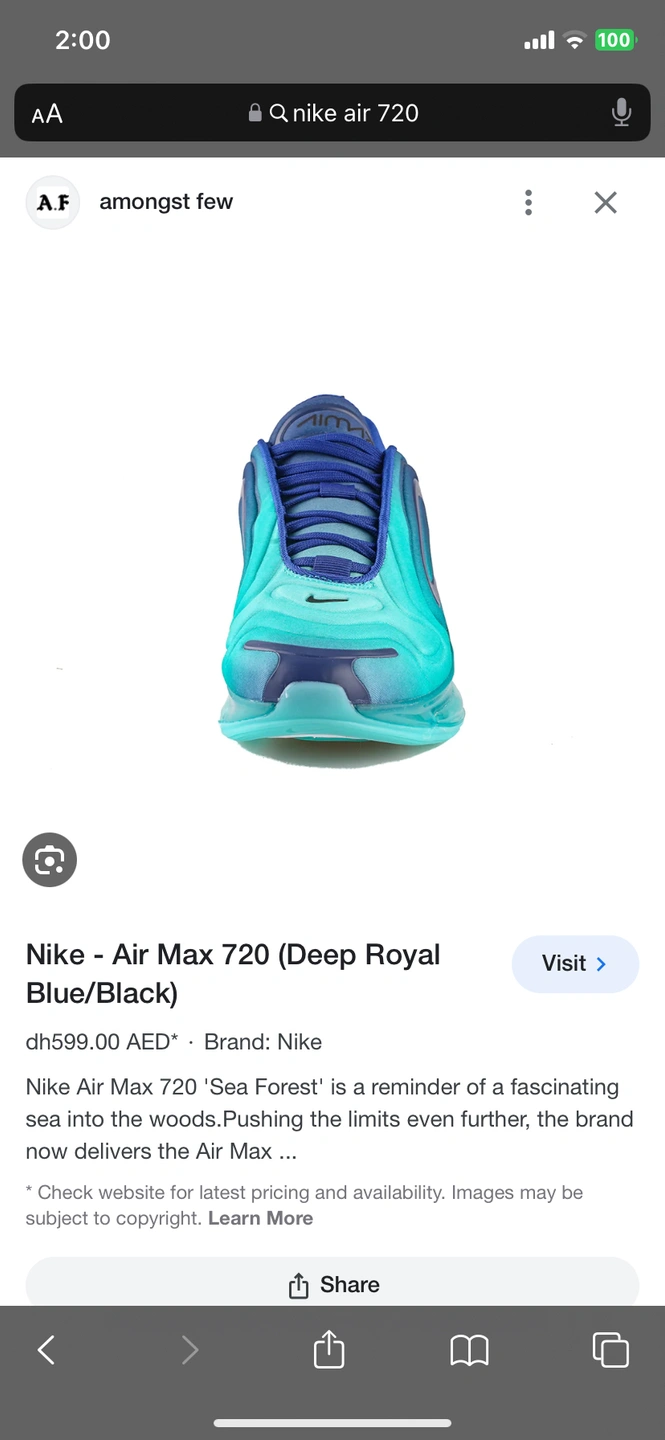Tap the address bar showing nike air 720
This screenshot has width=665, height=1440.
(x=334, y=113)
